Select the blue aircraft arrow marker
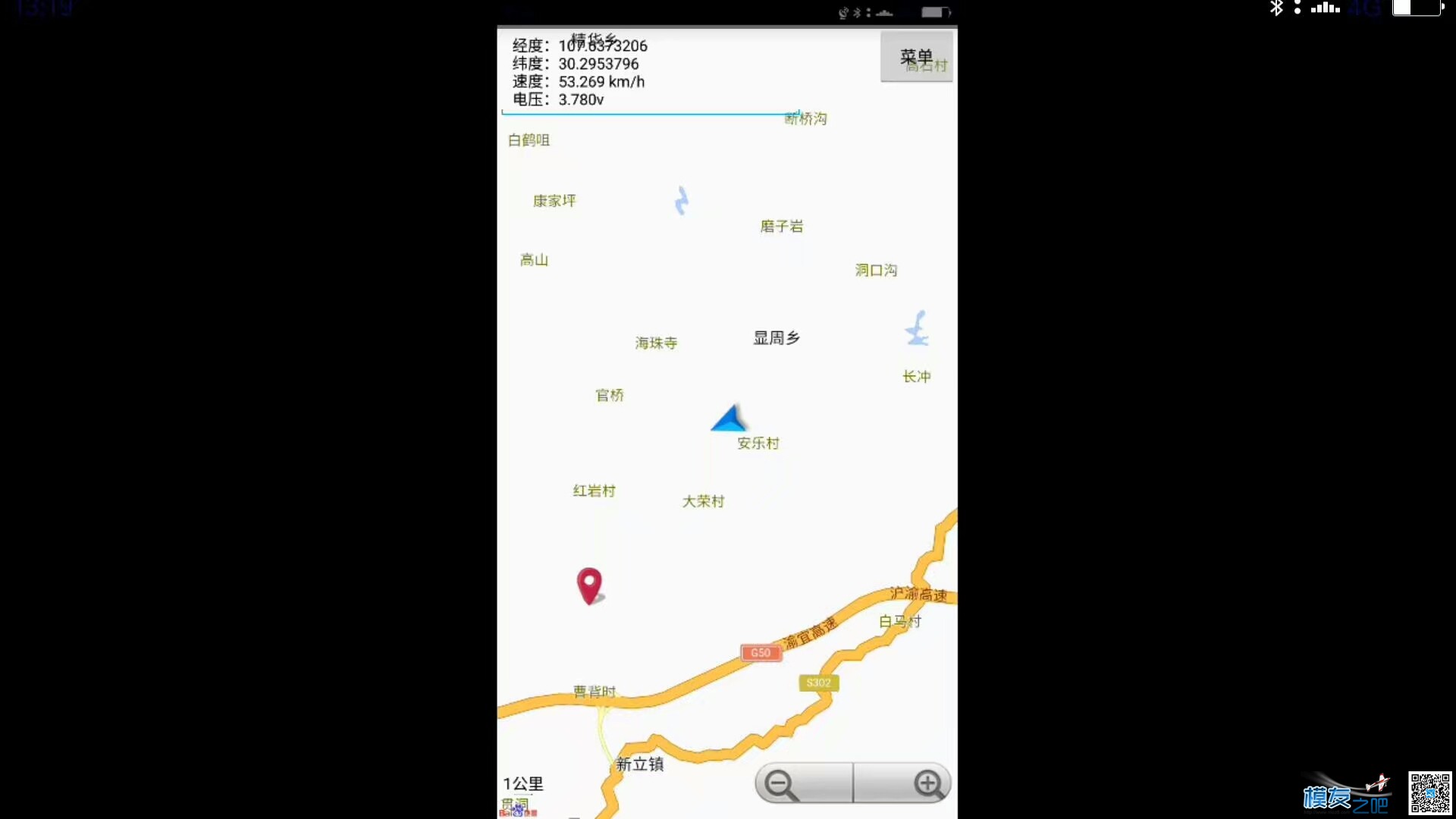The height and width of the screenshot is (819, 1456). coord(730,419)
